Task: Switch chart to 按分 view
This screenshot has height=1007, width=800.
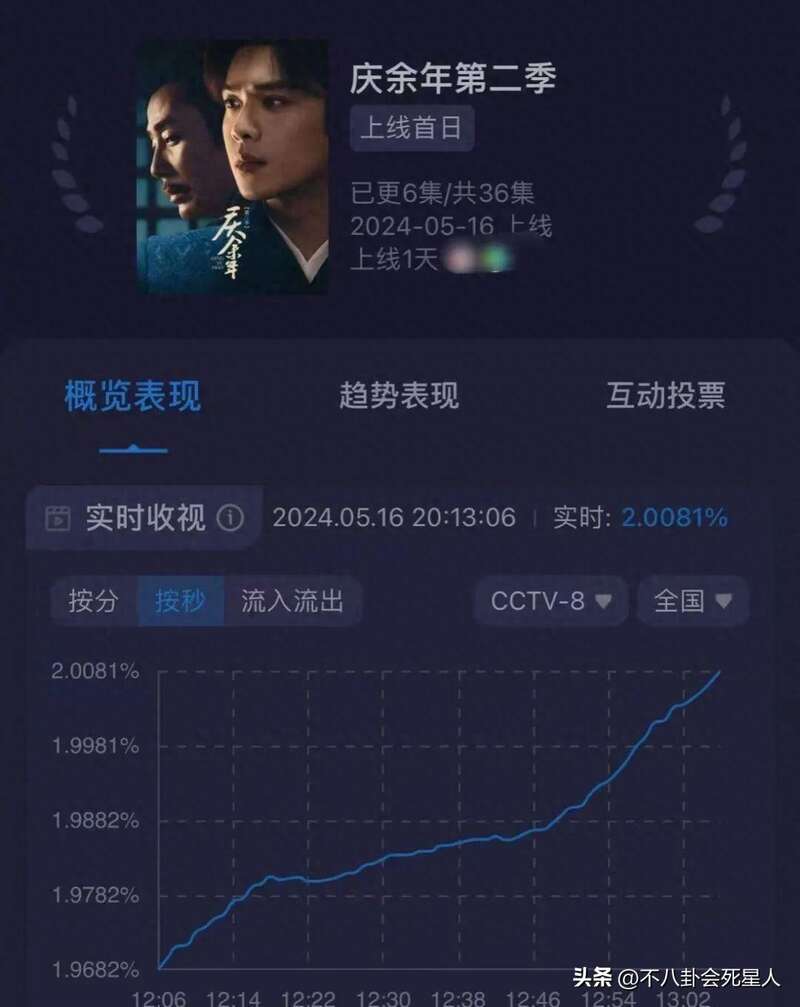Action: [x=93, y=601]
